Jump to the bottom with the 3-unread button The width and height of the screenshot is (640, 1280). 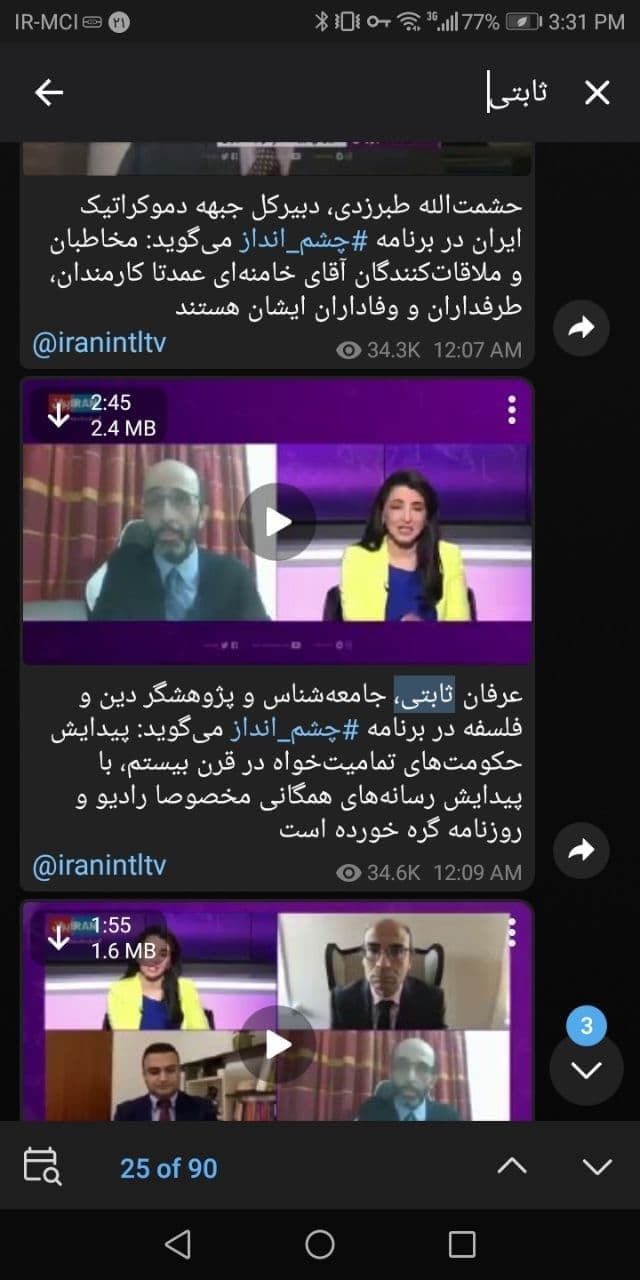click(586, 1068)
